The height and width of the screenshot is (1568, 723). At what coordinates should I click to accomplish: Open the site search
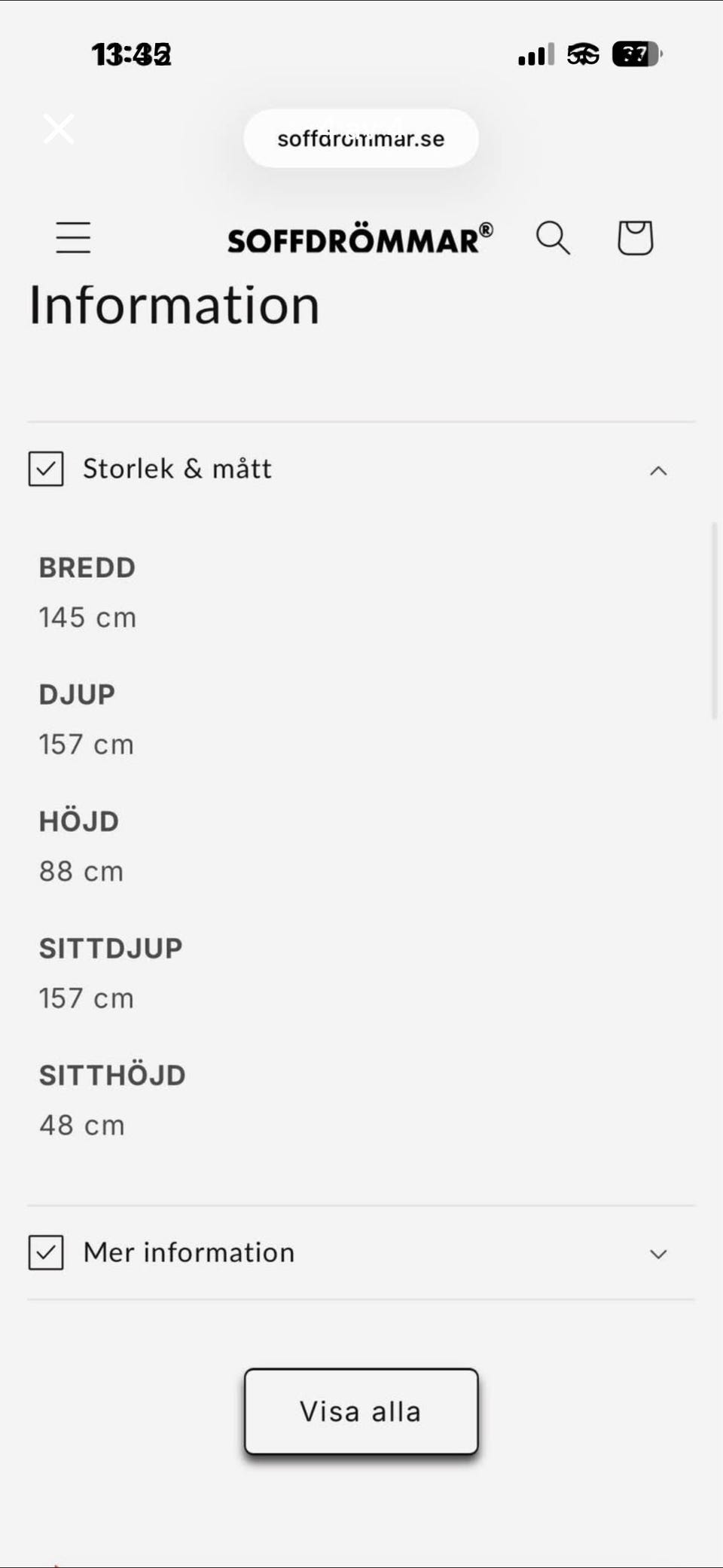553,238
